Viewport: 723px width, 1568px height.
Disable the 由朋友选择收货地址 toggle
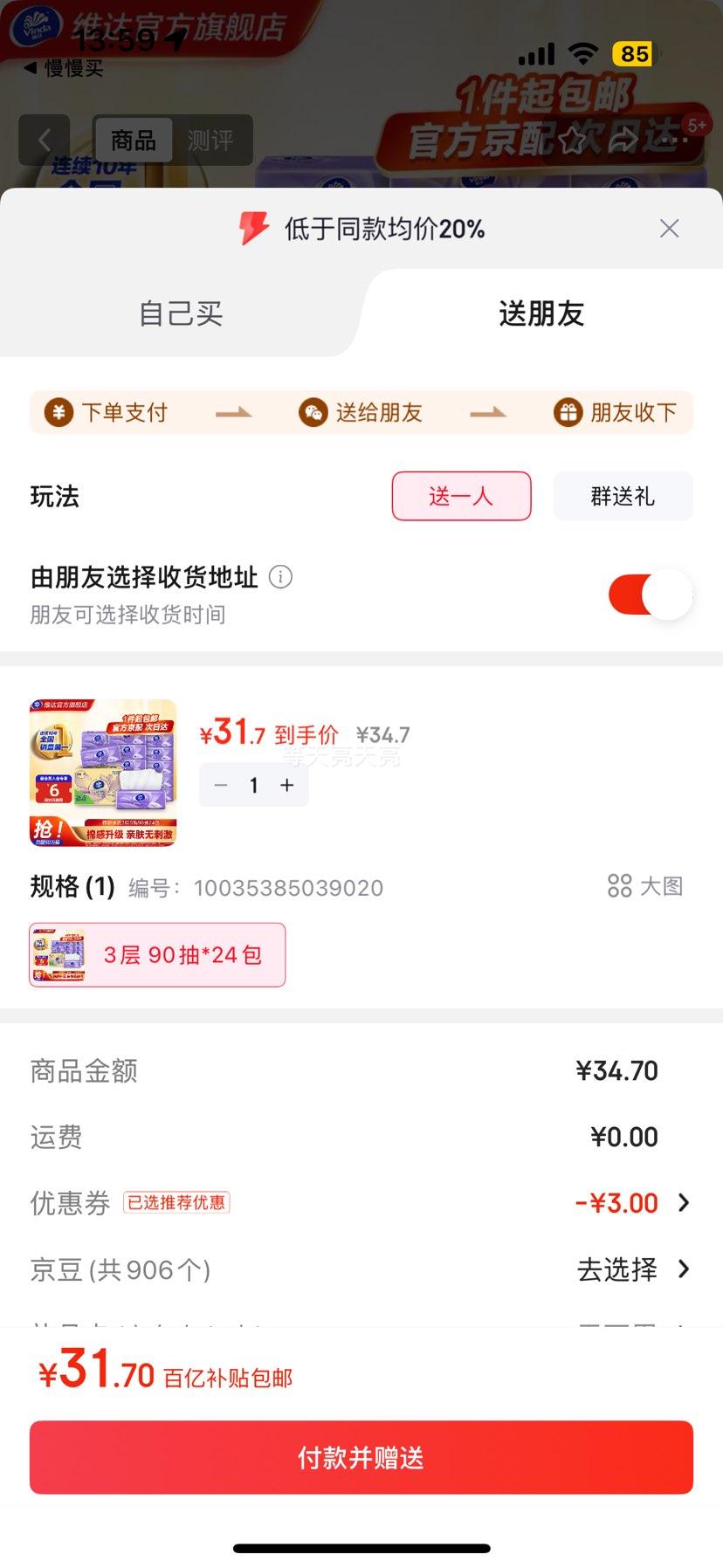click(650, 594)
